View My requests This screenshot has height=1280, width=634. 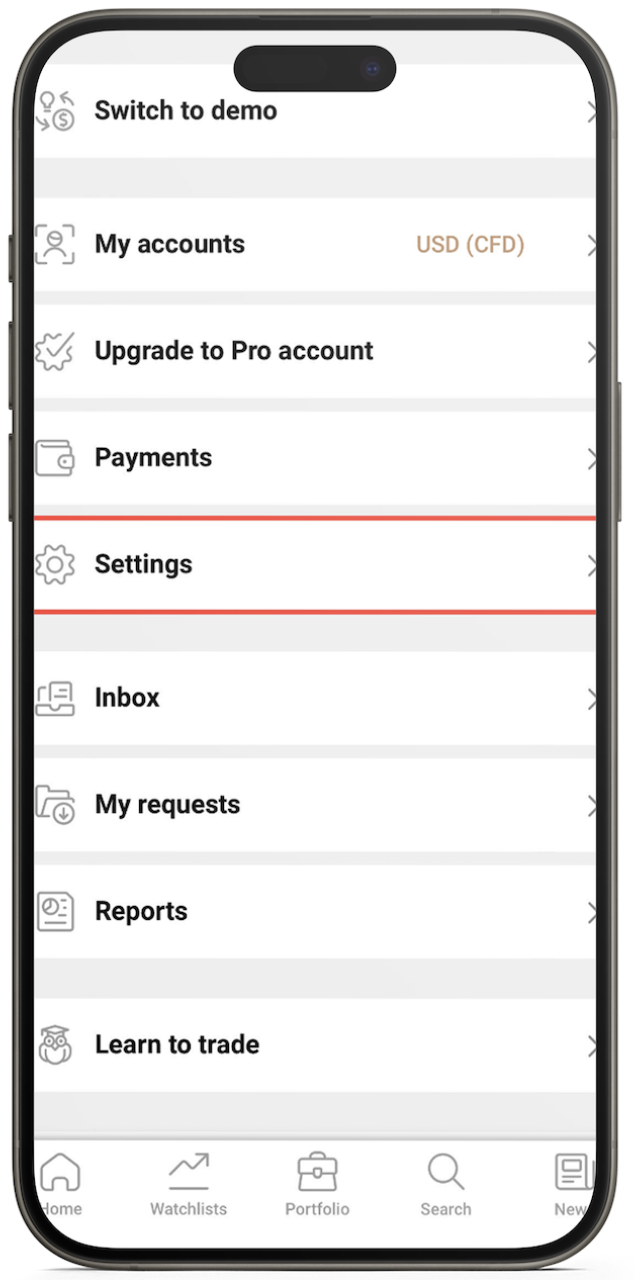167,805
